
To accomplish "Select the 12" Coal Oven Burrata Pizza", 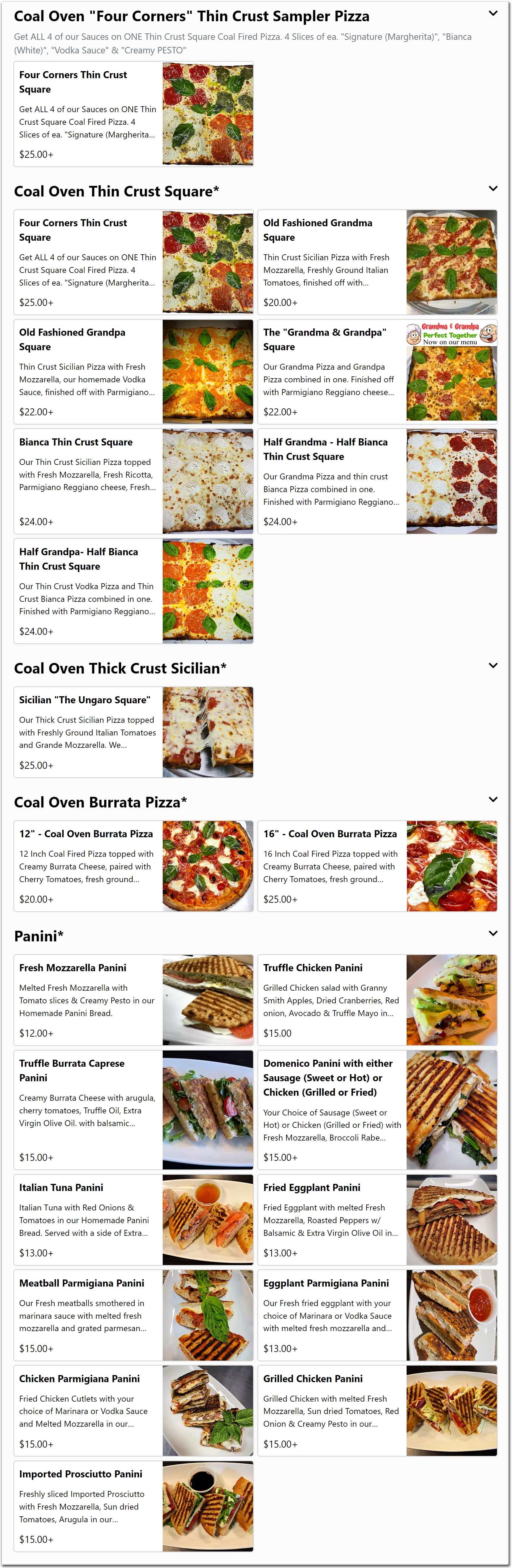I will coord(133,866).
